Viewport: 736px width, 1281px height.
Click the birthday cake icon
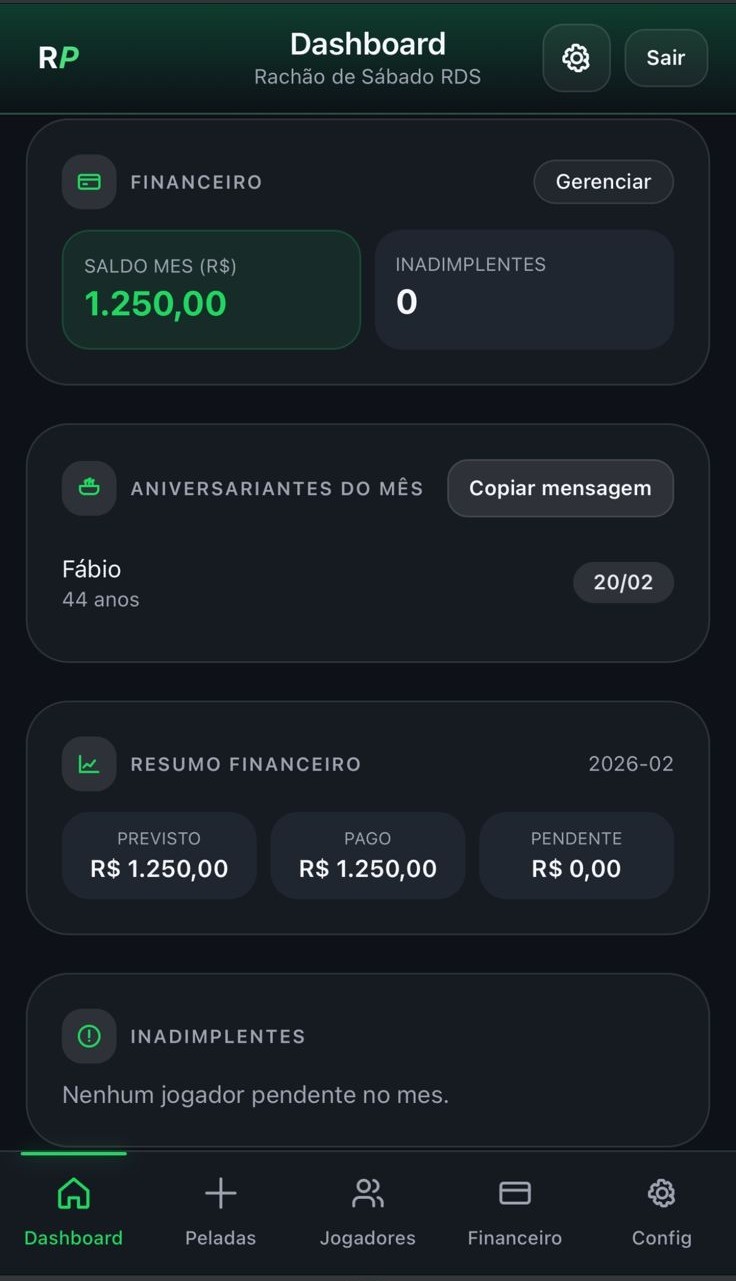coord(89,488)
